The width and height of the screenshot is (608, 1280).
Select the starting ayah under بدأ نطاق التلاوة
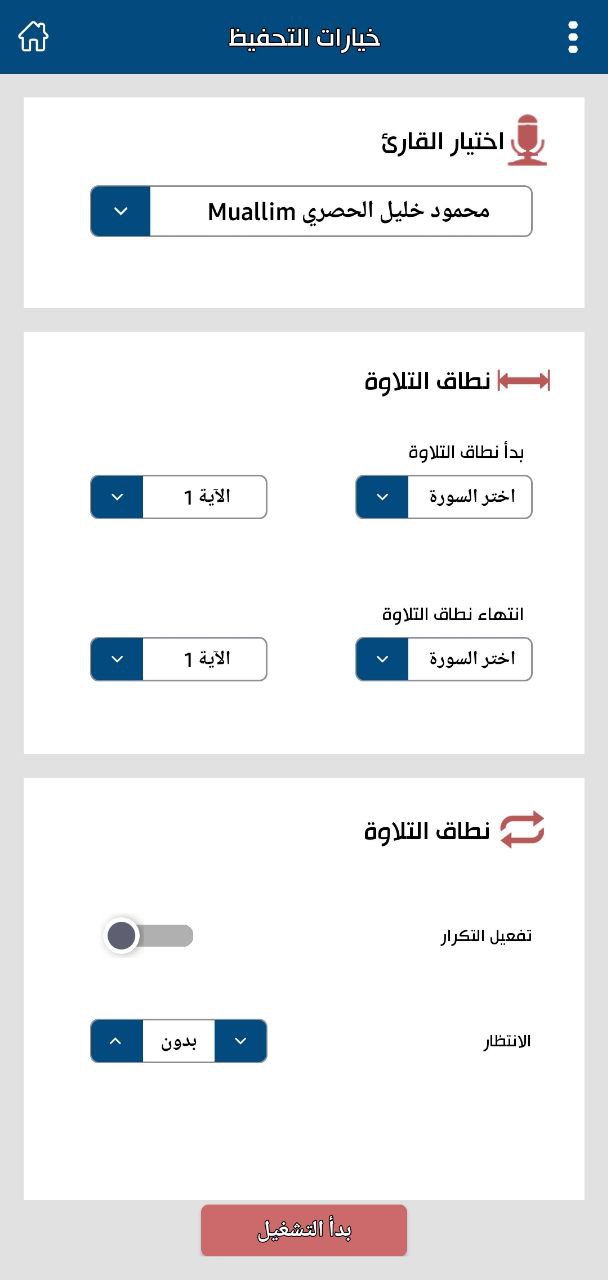coord(179,497)
